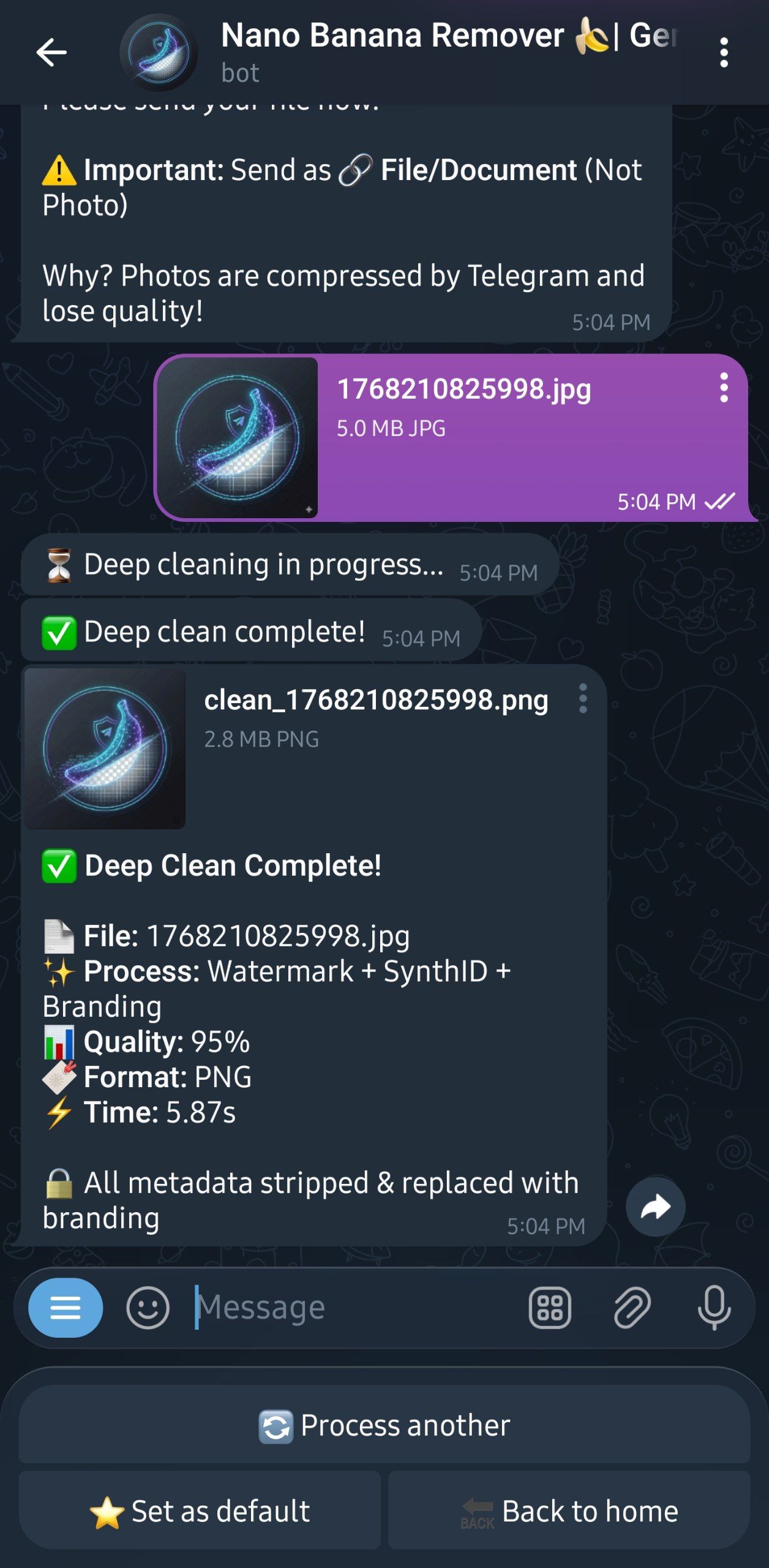Choose Process another
This screenshot has width=769, height=1568.
(384, 1425)
